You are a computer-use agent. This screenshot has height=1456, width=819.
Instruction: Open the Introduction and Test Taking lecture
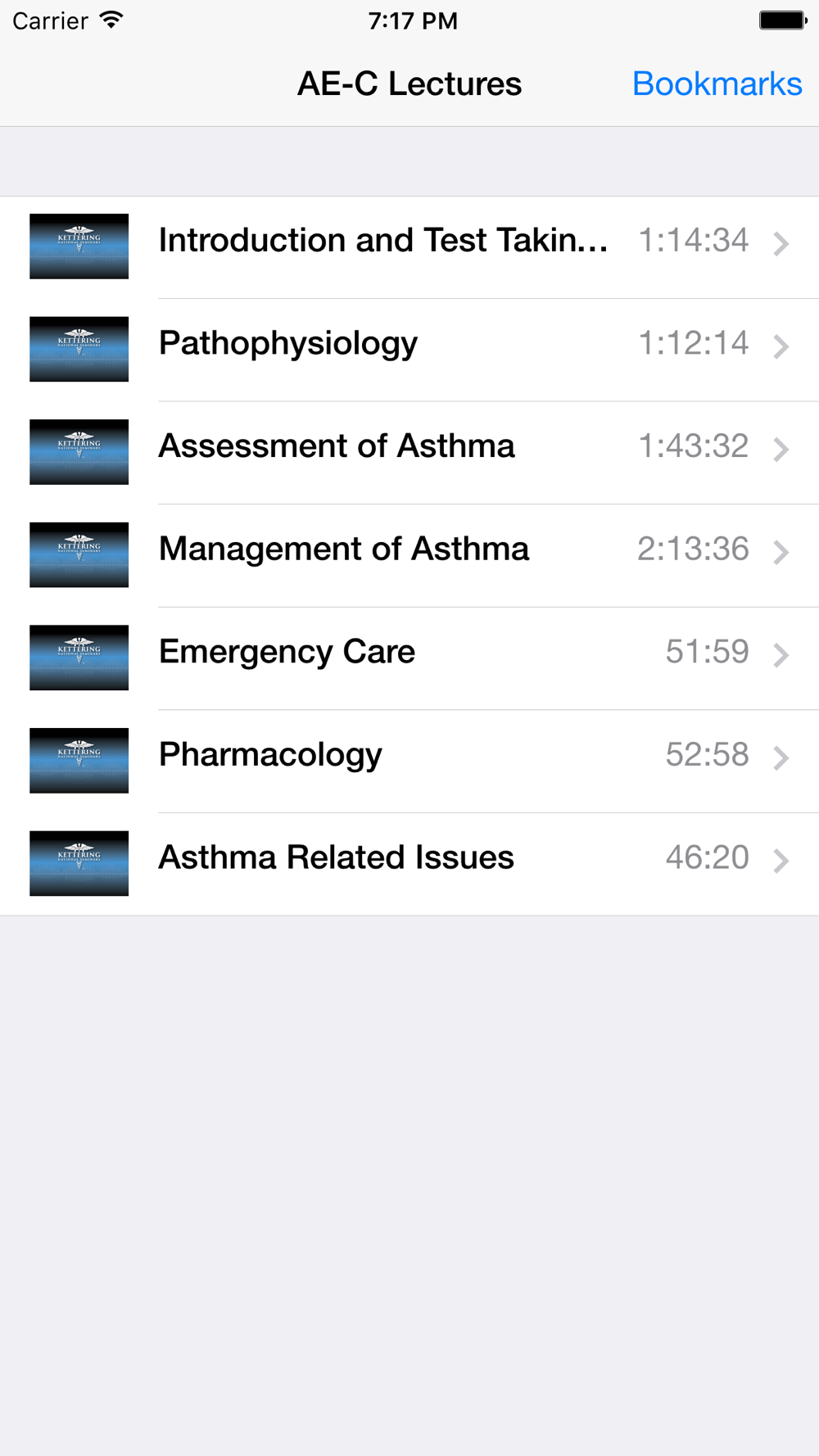pyautogui.click(x=409, y=247)
